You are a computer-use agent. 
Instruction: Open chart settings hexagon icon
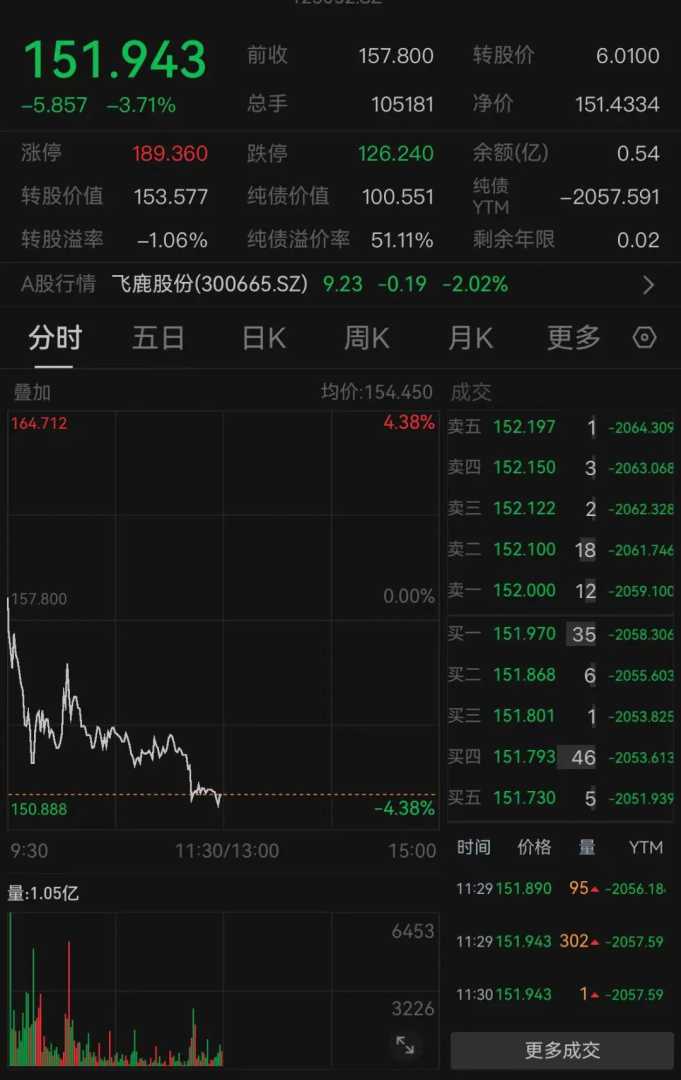click(x=645, y=338)
